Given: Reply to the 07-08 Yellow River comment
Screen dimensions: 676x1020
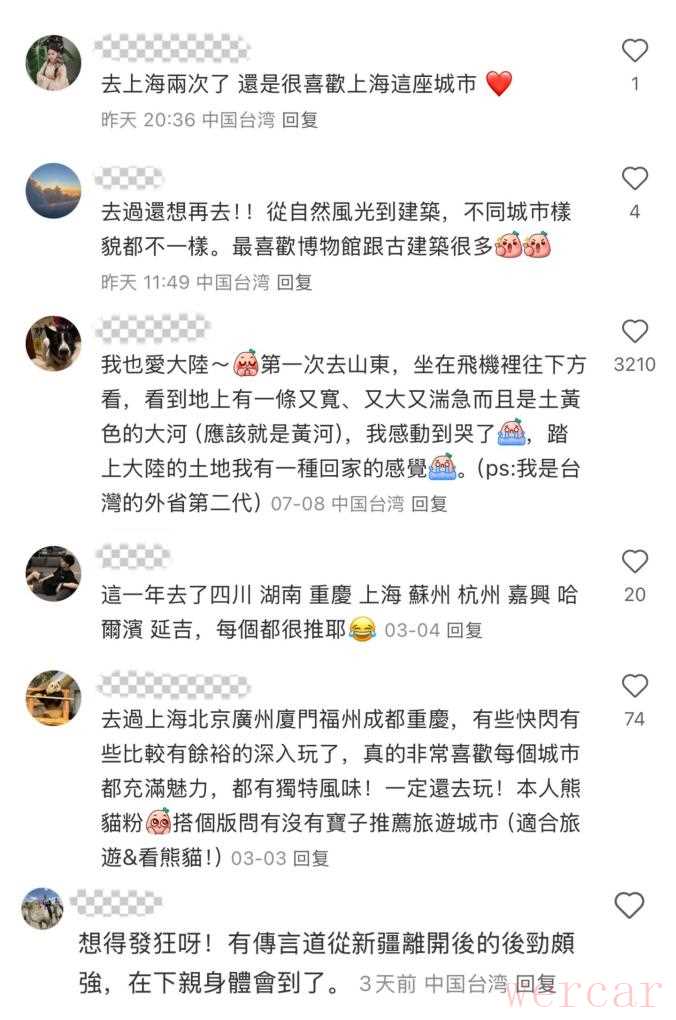Looking at the screenshot, I should 430,504.
